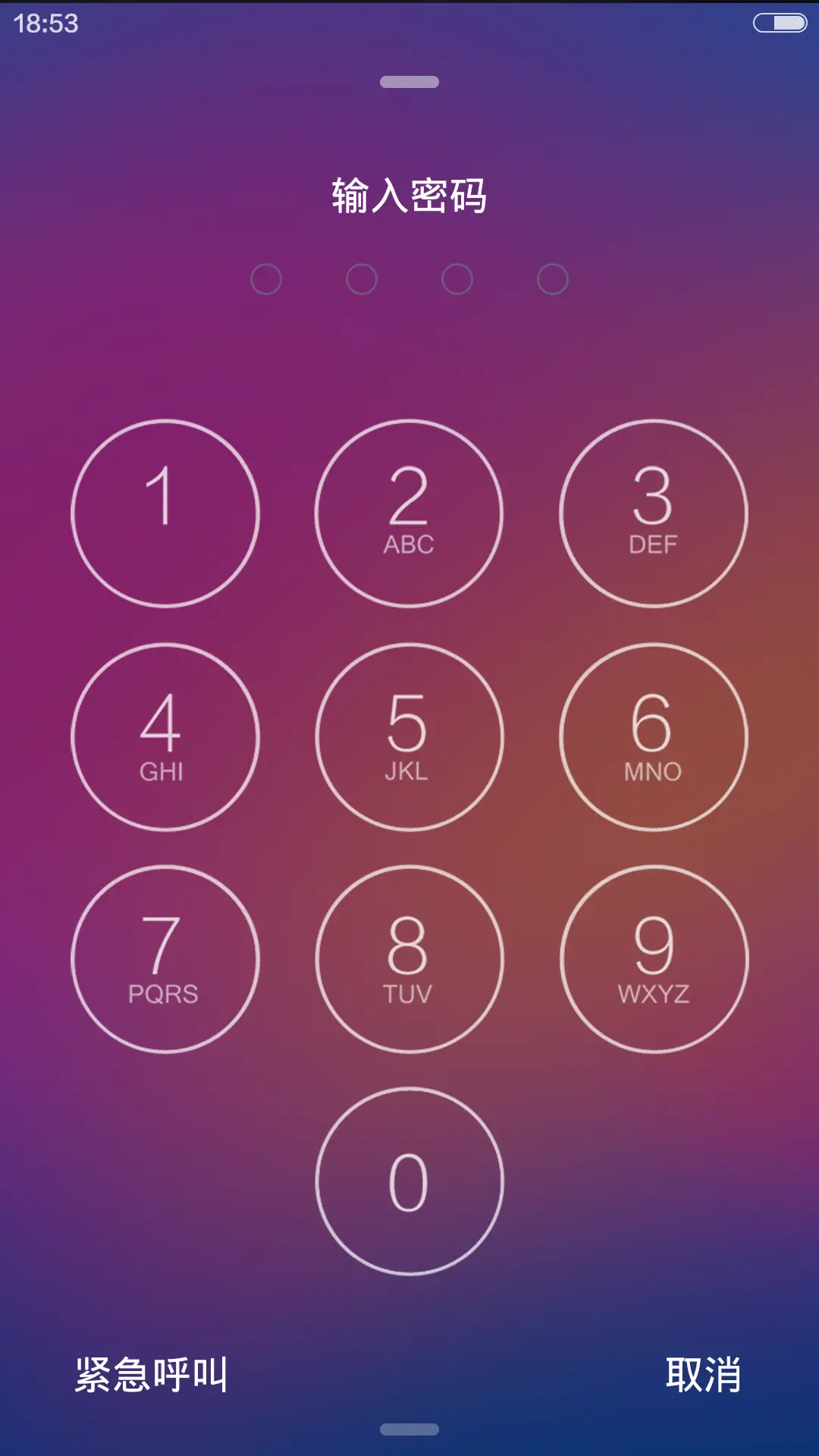Enter digit 7 PQRS
This screenshot has height=1456, width=819.
(165, 959)
